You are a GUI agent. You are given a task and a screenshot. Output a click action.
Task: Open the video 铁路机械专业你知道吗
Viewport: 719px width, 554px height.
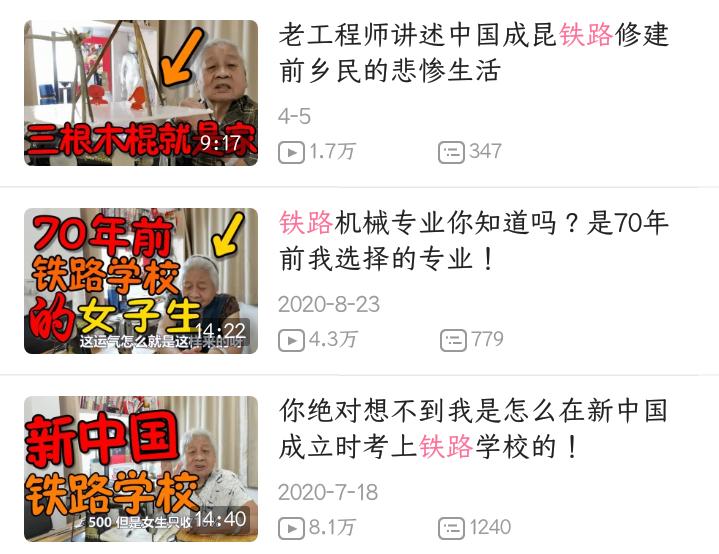pyautogui.click(x=474, y=241)
